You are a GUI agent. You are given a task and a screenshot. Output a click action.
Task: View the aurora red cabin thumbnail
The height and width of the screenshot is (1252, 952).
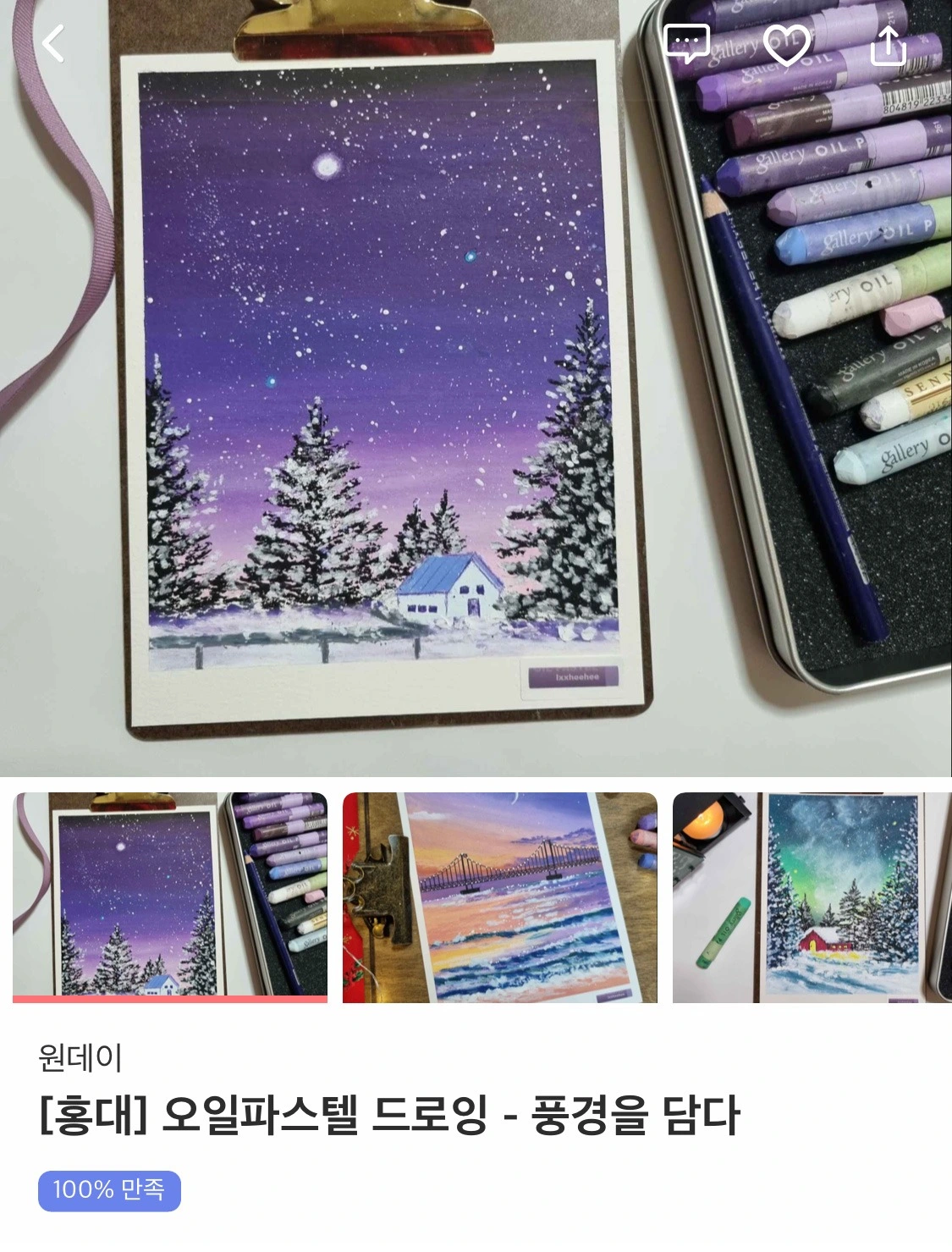click(811, 896)
